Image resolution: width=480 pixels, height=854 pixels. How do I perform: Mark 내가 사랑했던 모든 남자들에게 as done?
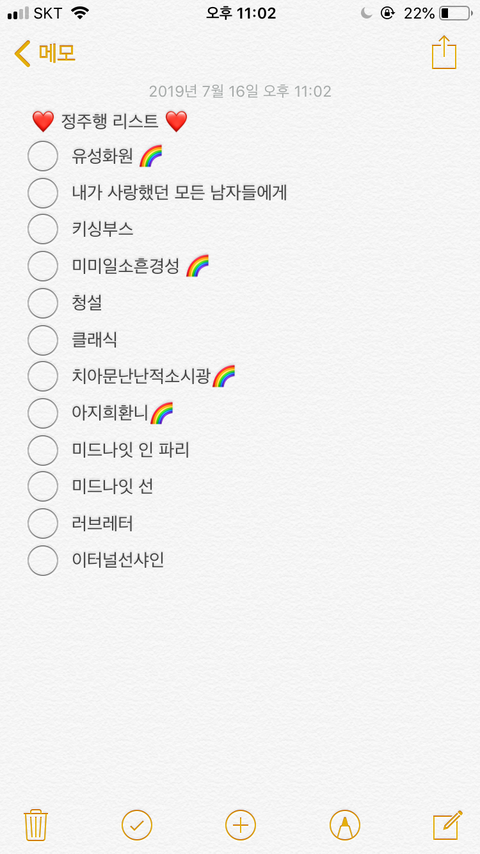pyautogui.click(x=42, y=193)
